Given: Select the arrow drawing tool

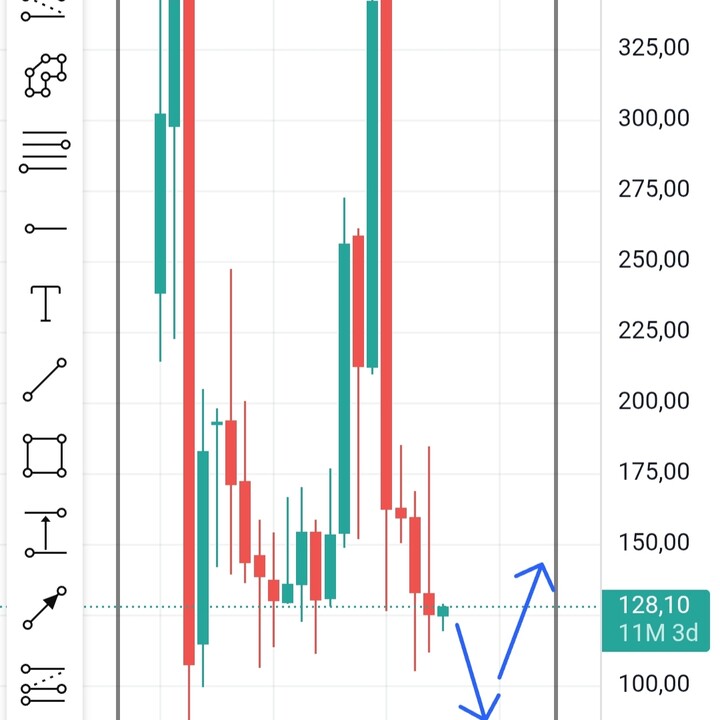Looking at the screenshot, I should click(45, 608).
